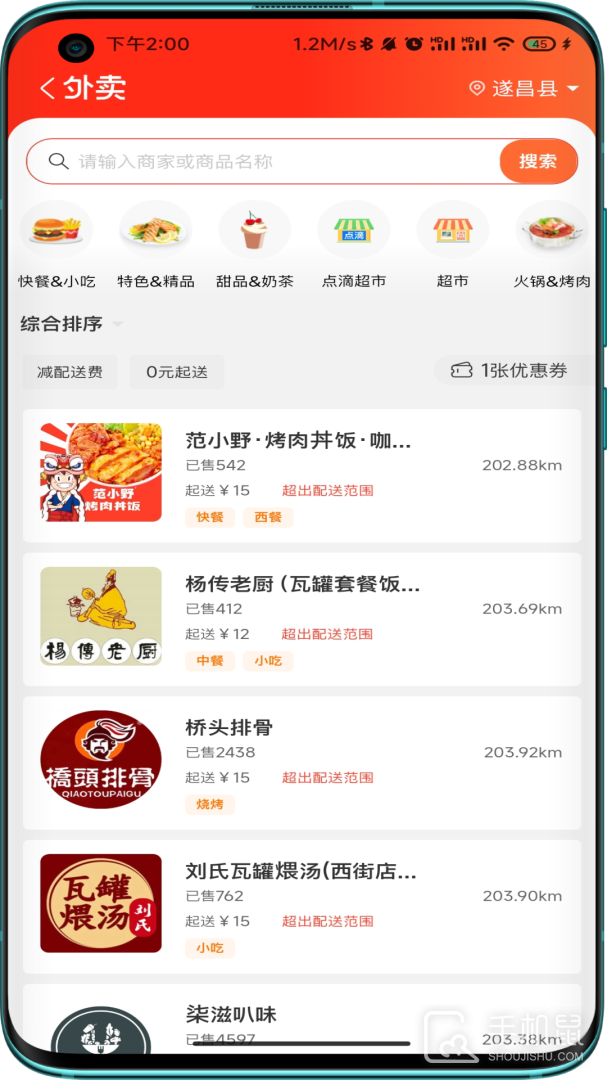The height and width of the screenshot is (1080, 607).
Task: Open the 刘氏瓦罐煨汤 restaurant card
Action: coord(301,906)
